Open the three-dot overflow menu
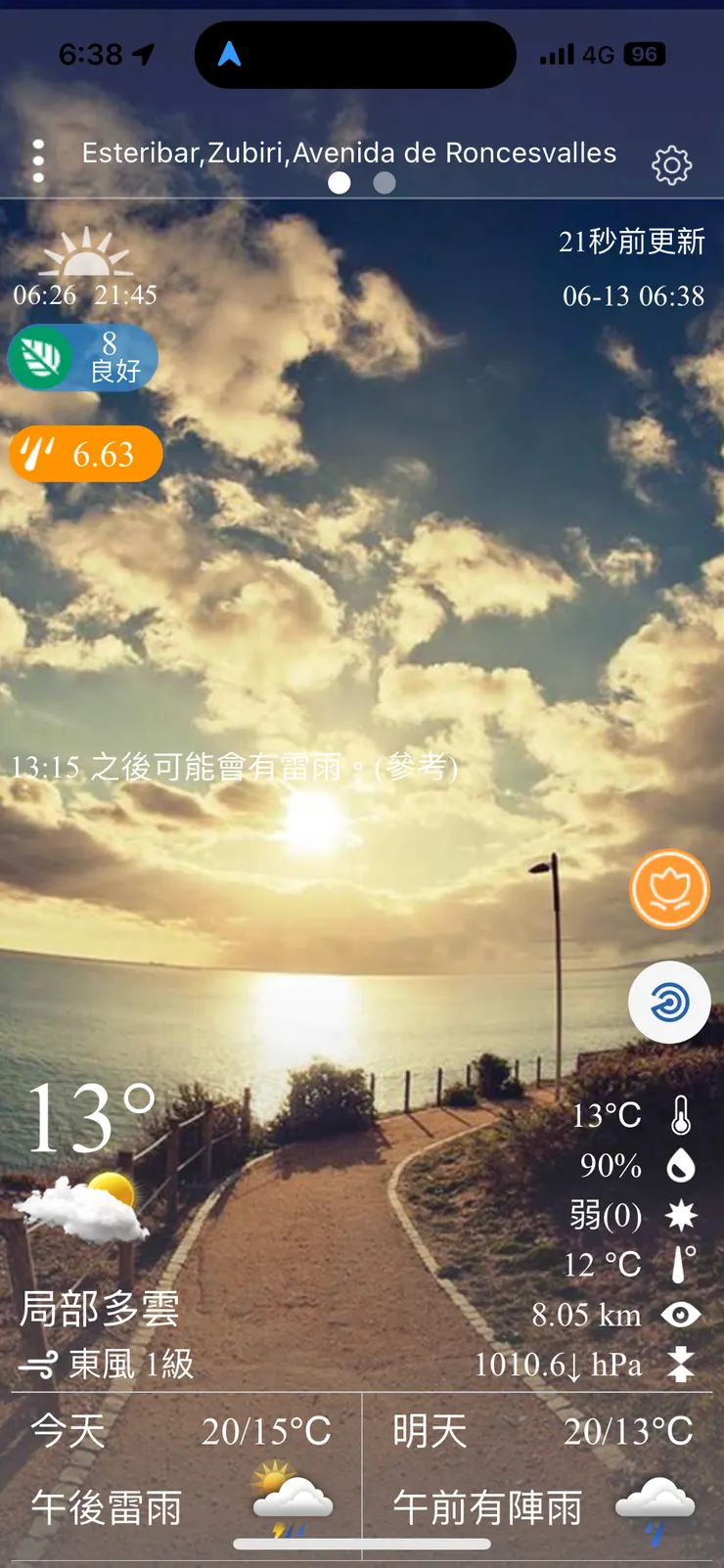 (x=38, y=160)
